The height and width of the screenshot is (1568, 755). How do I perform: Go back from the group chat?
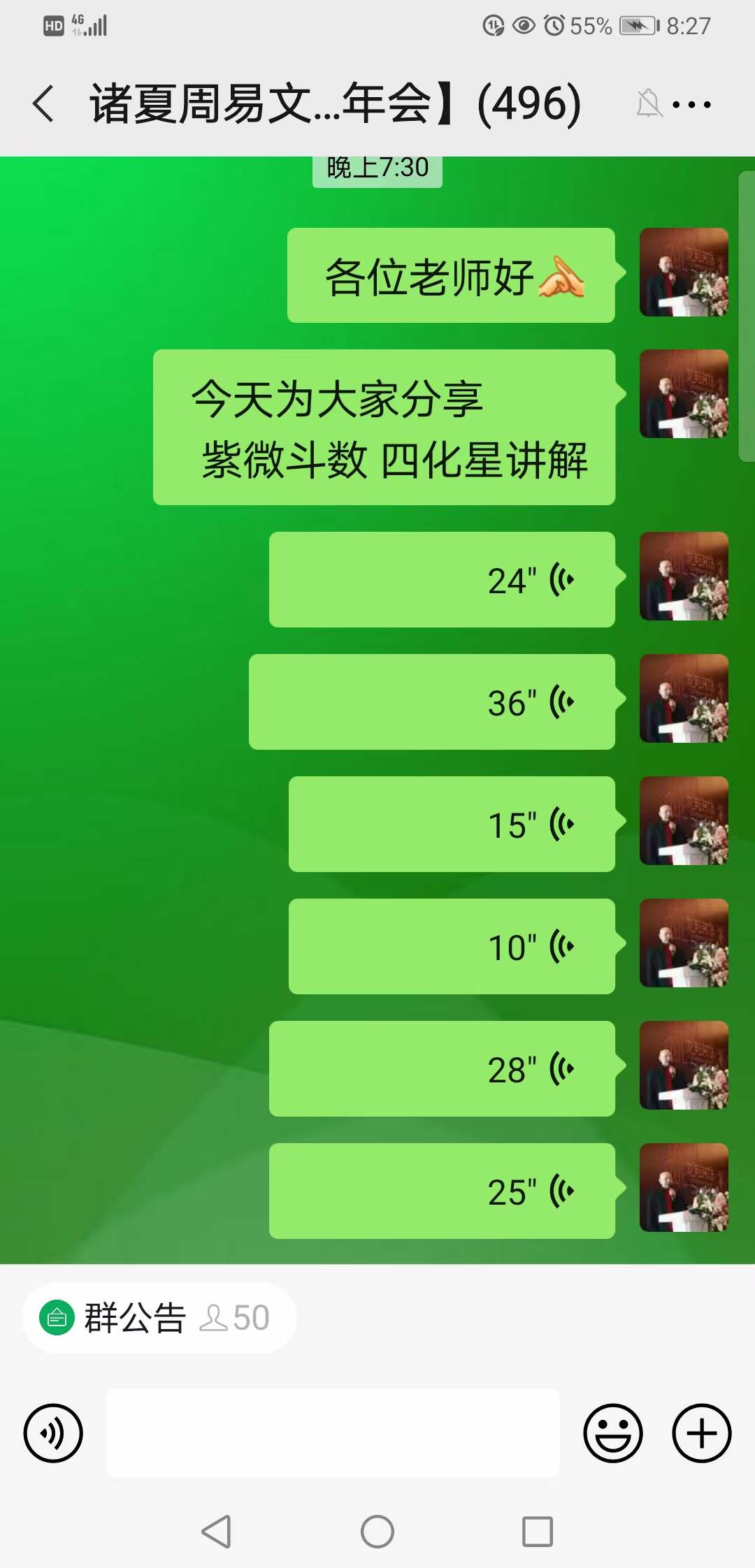(x=43, y=103)
